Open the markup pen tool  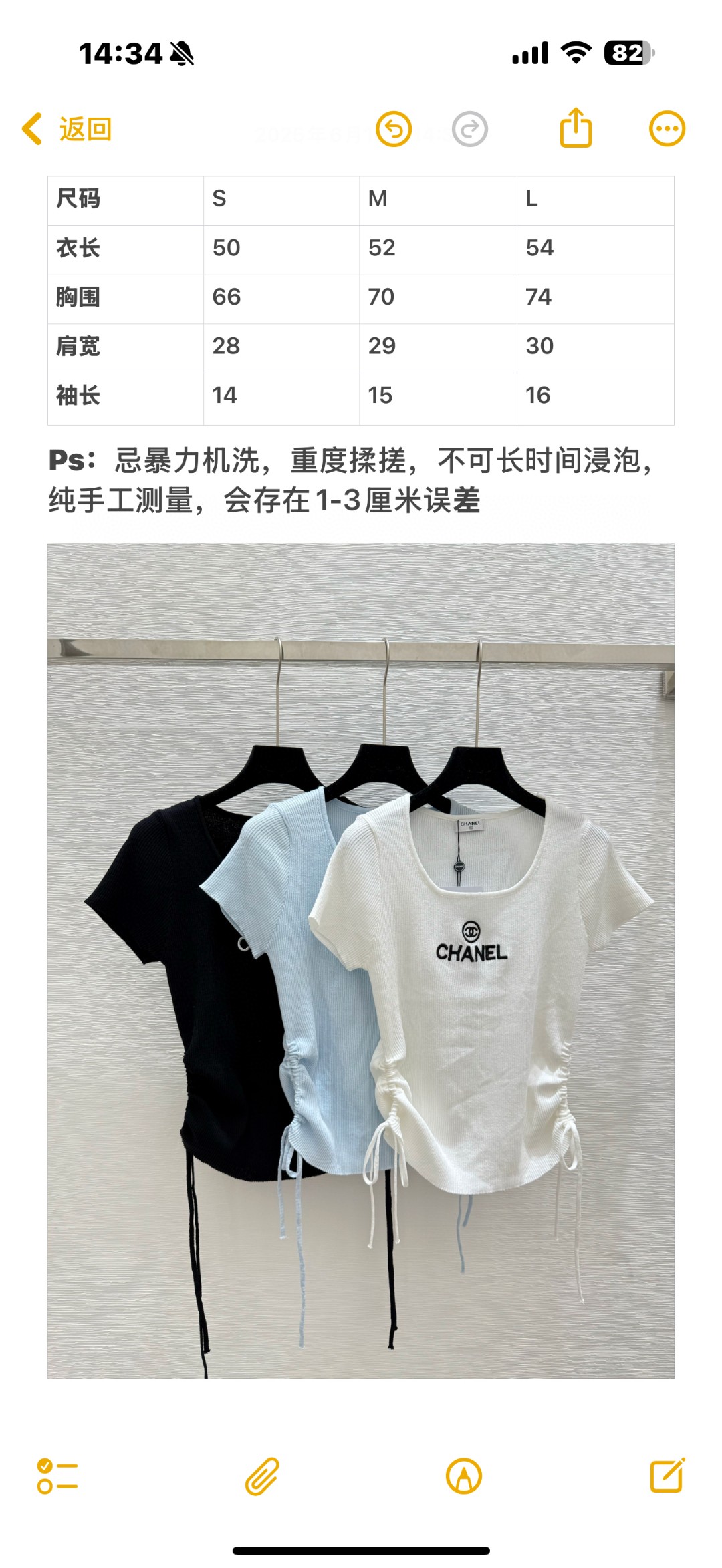(x=464, y=1476)
